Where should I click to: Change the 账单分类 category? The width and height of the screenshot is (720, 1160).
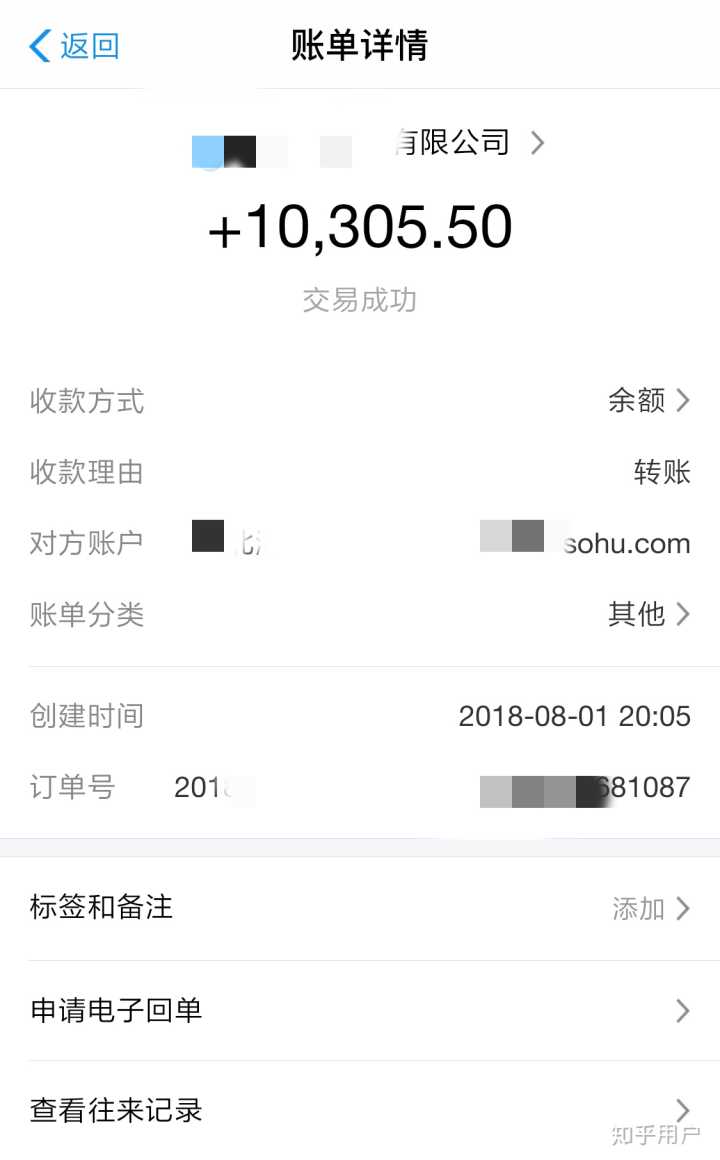click(x=648, y=613)
